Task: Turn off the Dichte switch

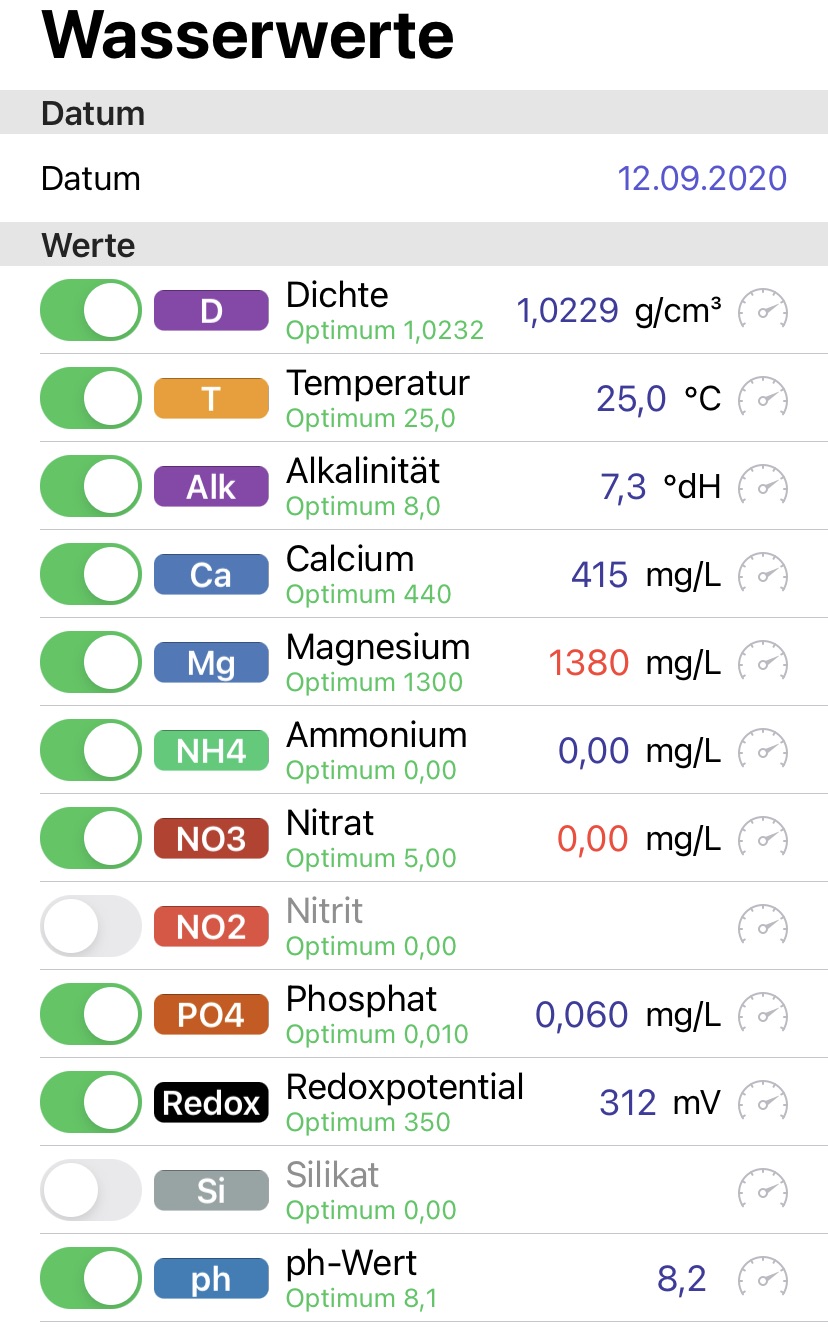Action: point(91,310)
